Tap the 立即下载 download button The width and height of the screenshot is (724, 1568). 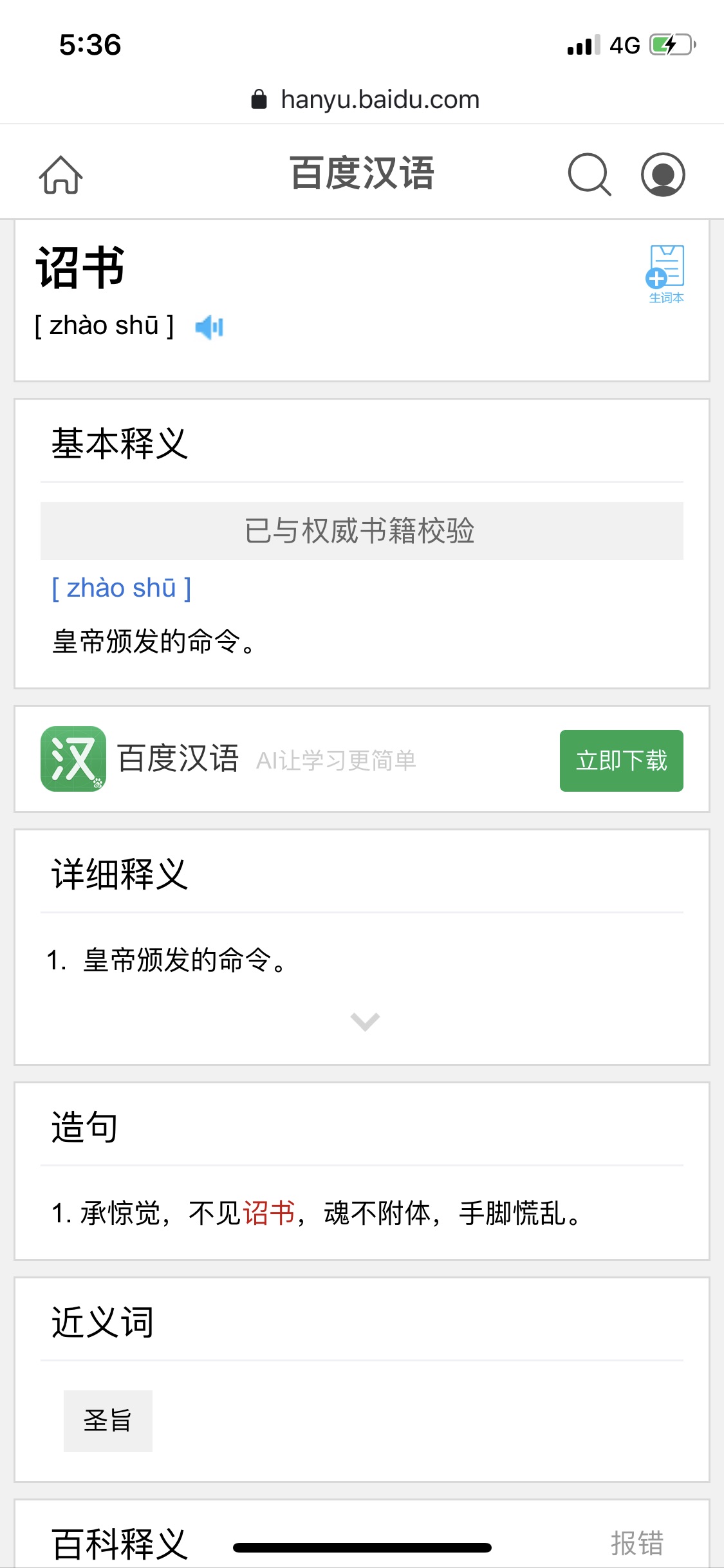pos(622,761)
